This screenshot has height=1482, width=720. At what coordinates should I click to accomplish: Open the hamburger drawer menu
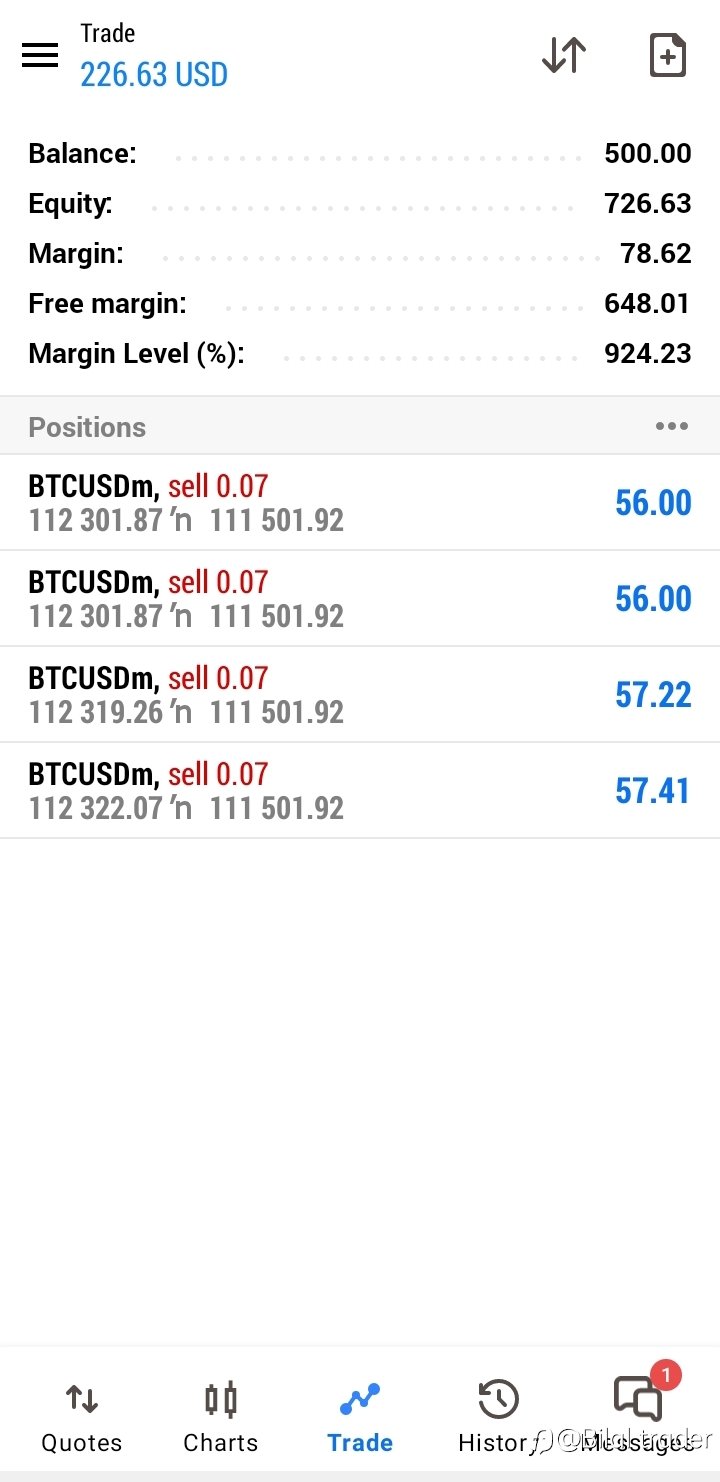40,55
